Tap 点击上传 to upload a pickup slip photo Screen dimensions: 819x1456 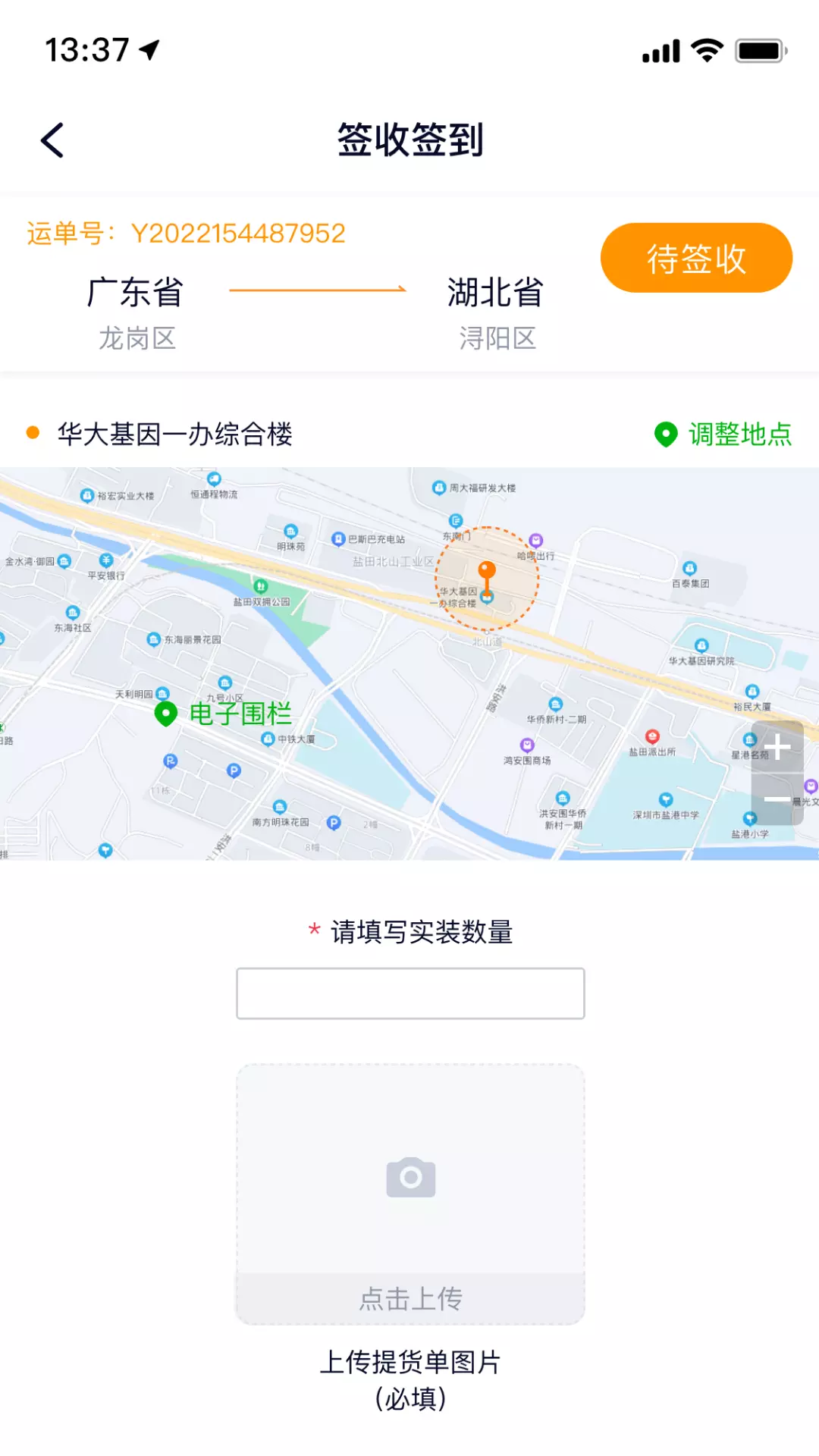click(410, 1194)
